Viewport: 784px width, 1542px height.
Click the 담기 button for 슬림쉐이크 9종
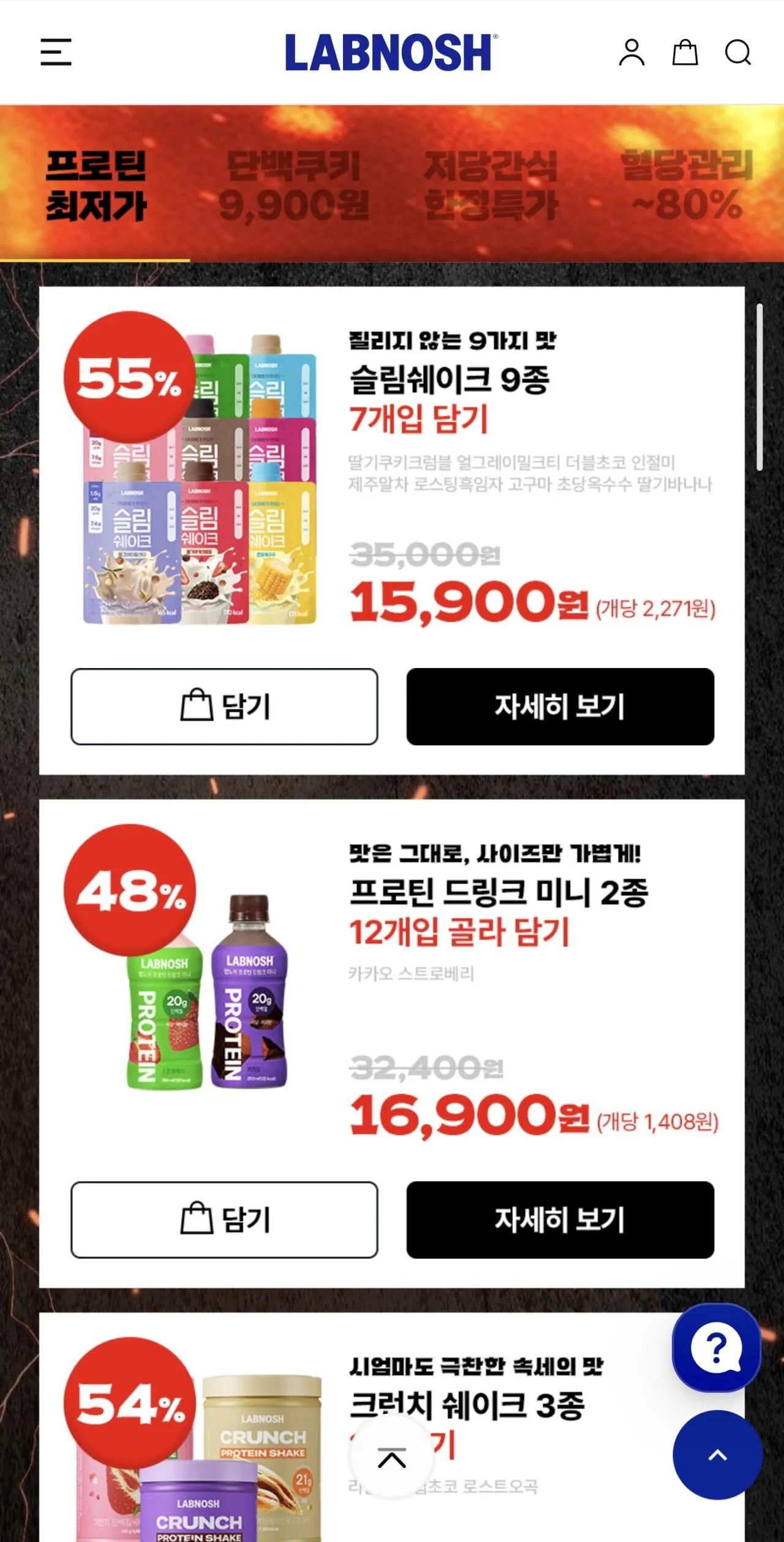tap(225, 706)
